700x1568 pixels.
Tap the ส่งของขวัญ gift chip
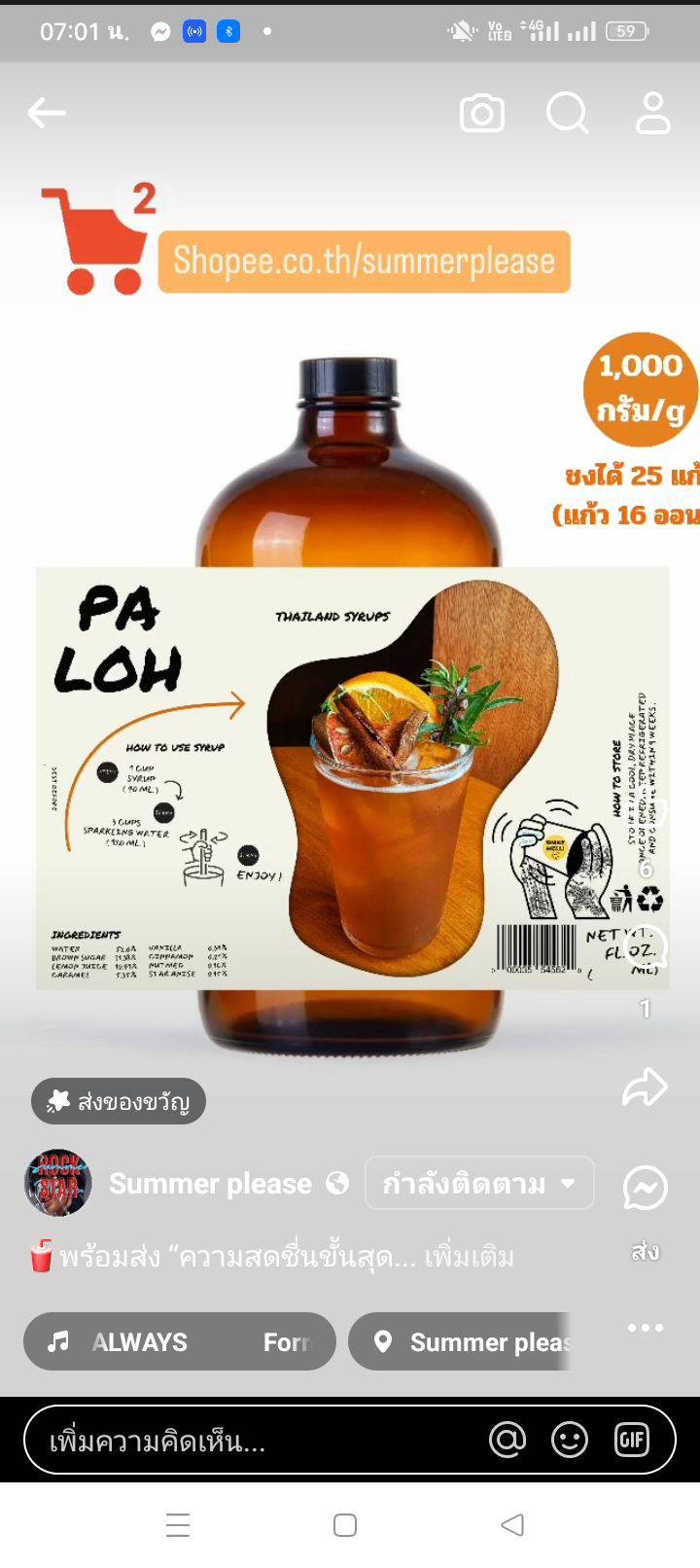[x=119, y=1101]
